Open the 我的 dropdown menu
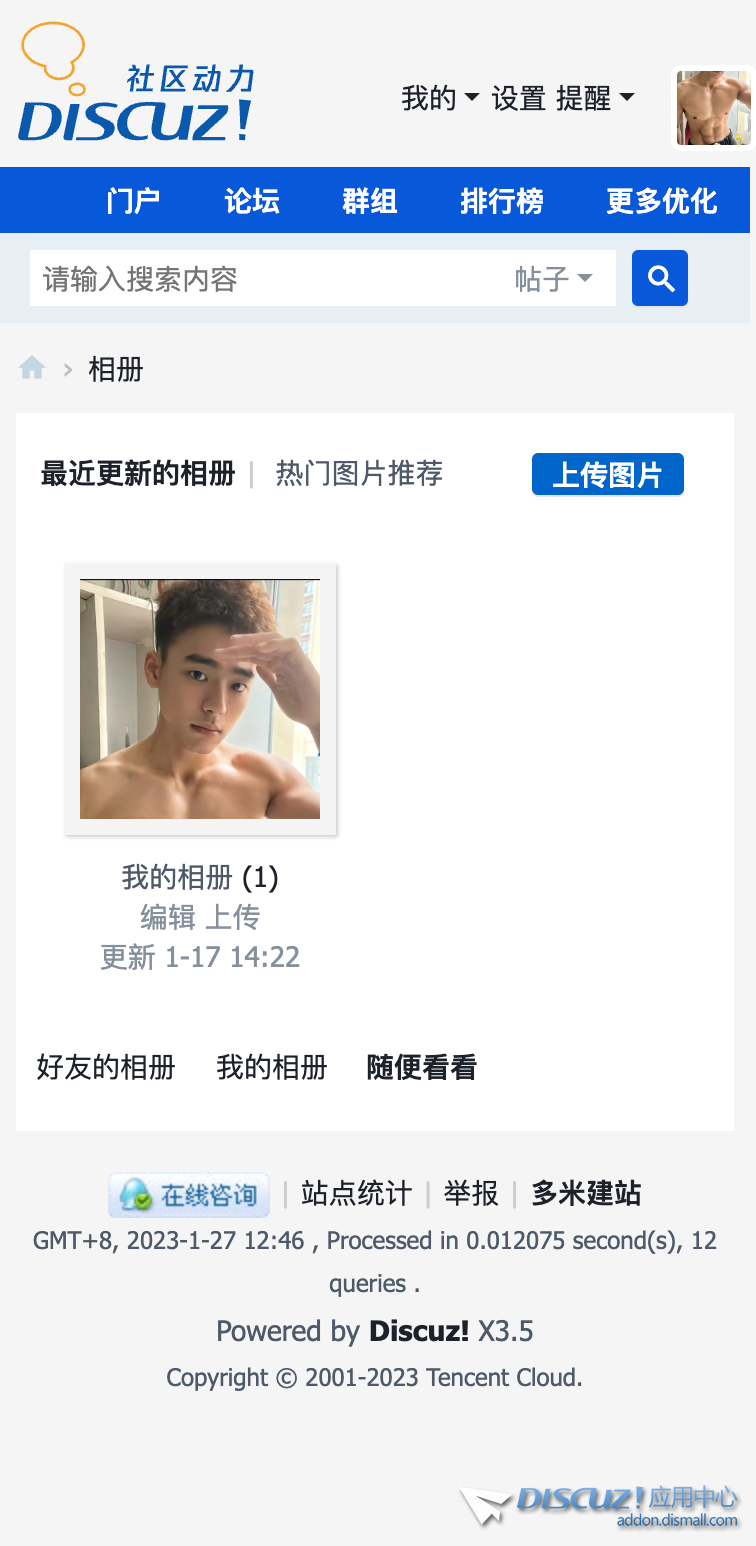Screen dimensions: 756x1546 click(440, 98)
